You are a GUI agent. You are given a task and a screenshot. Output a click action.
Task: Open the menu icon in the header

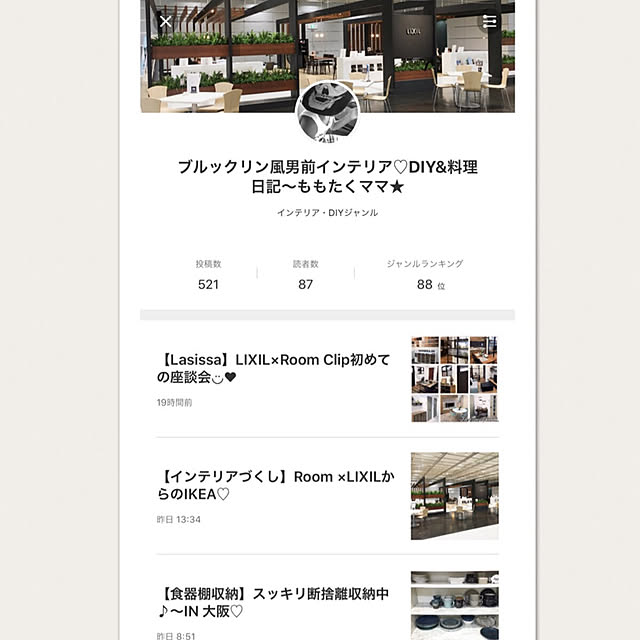(x=489, y=21)
